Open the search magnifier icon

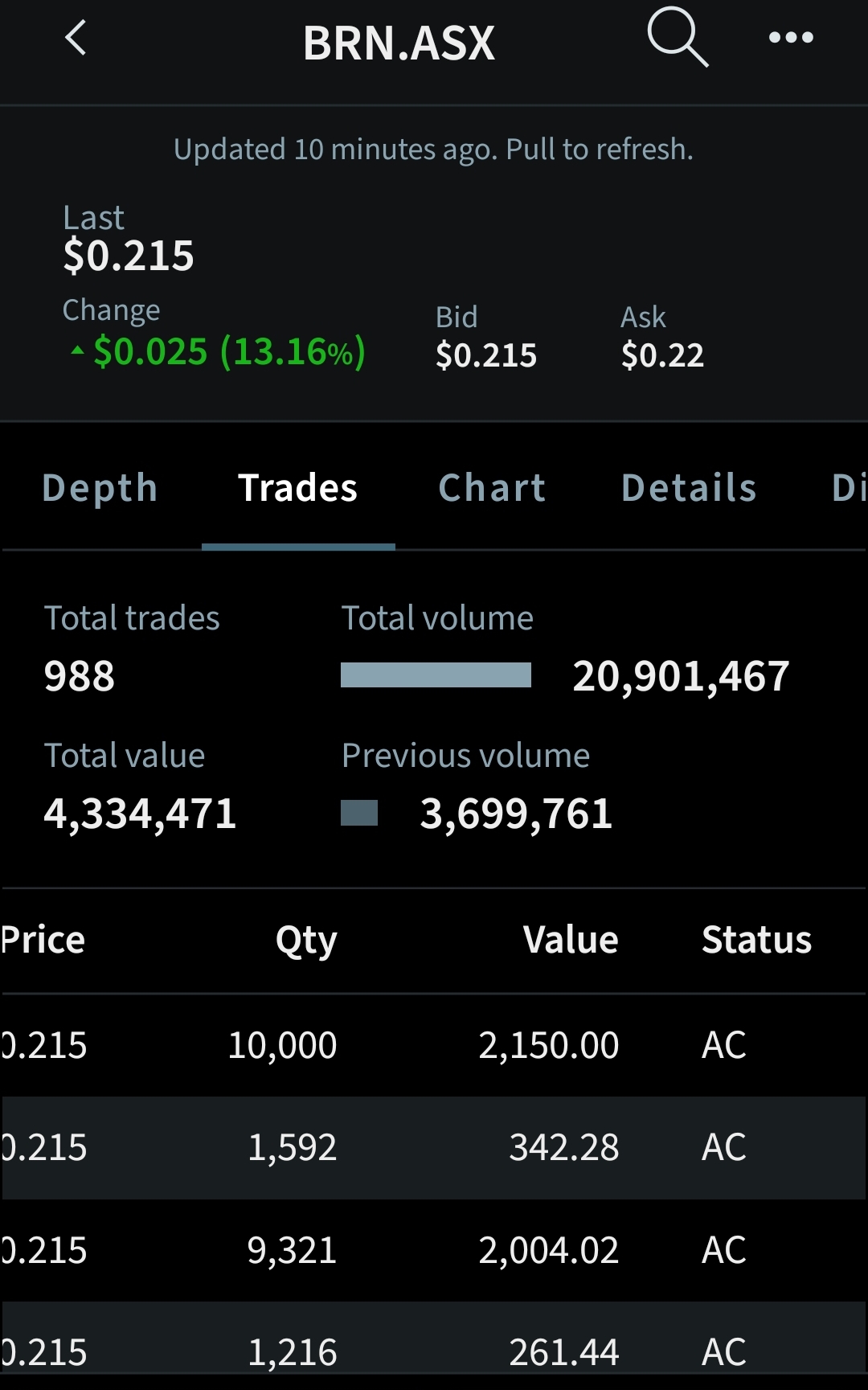677,37
